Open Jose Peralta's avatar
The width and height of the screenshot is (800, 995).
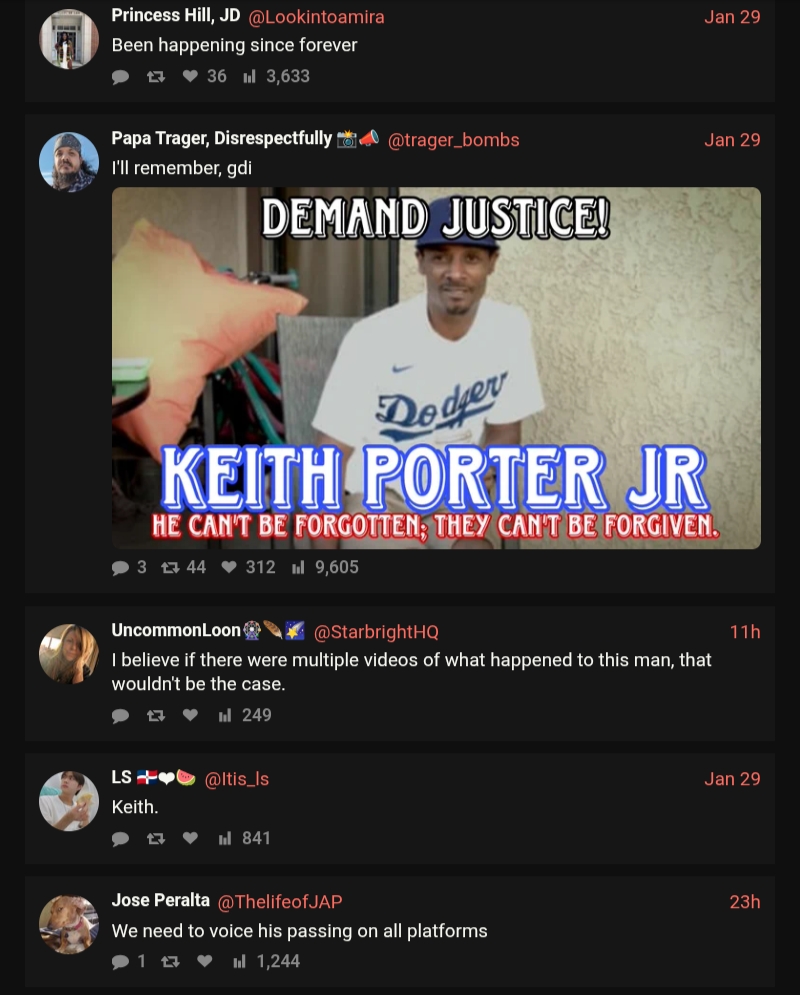point(69,924)
